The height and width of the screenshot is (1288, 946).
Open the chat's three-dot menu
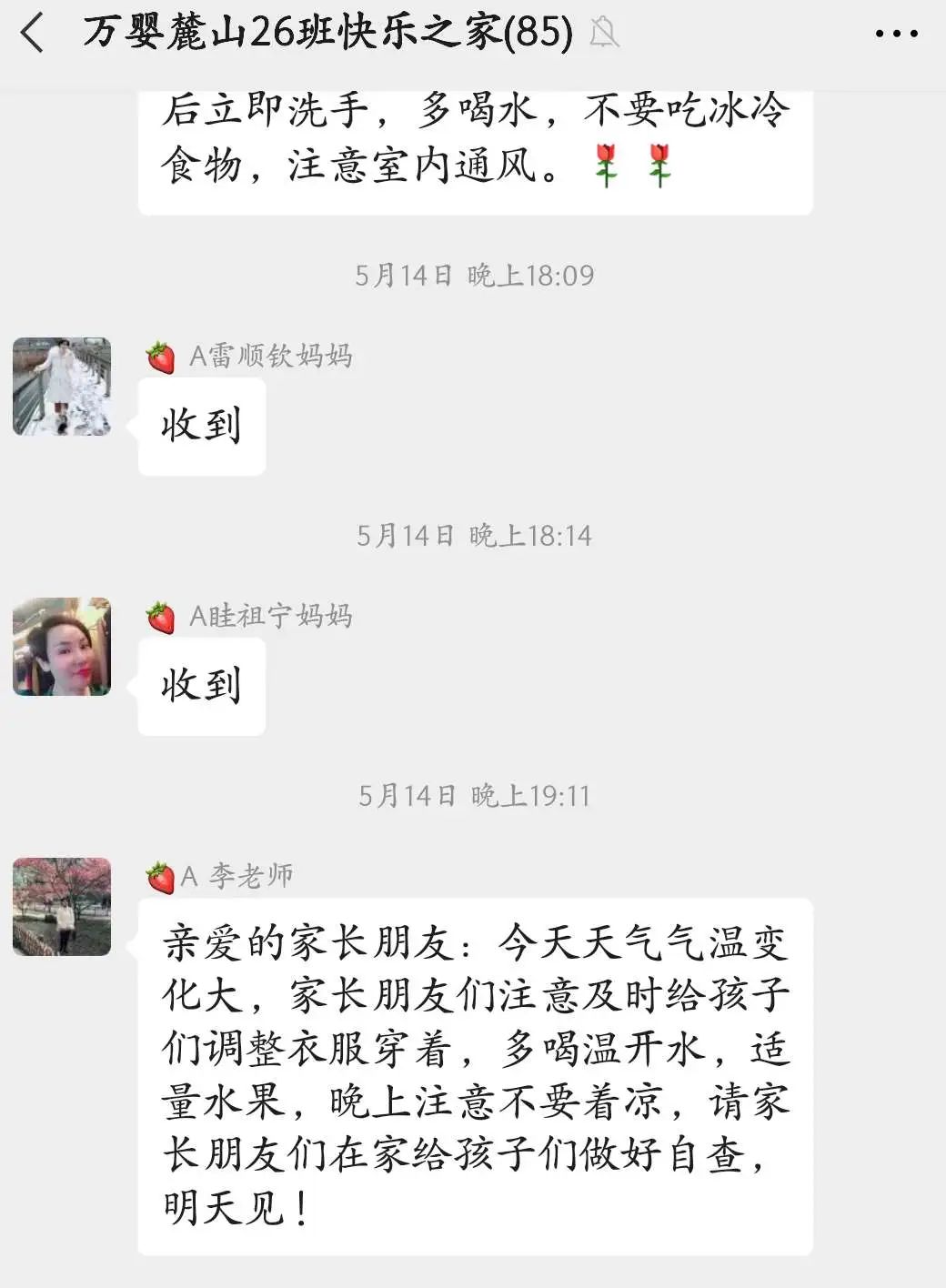[895, 35]
